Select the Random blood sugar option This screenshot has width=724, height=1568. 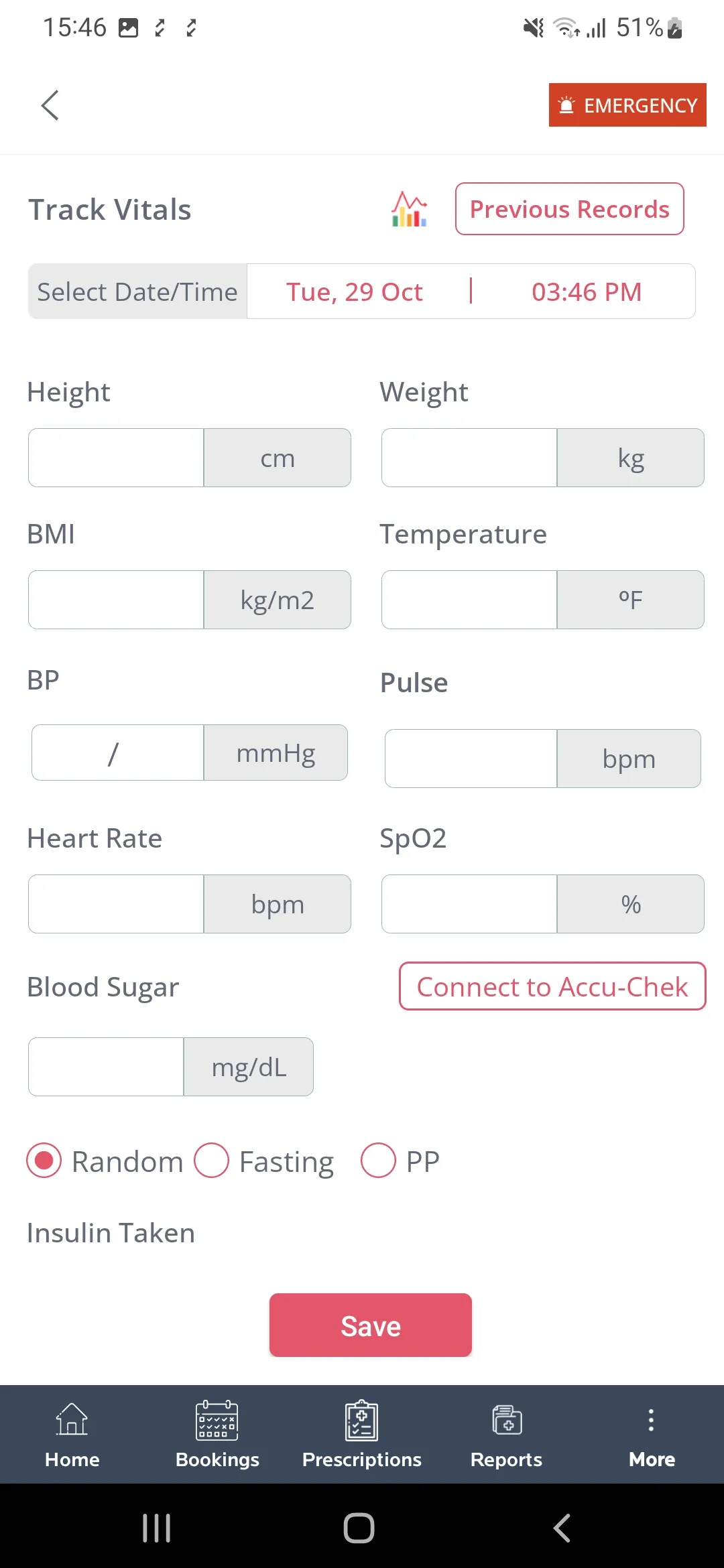pyautogui.click(x=44, y=1161)
